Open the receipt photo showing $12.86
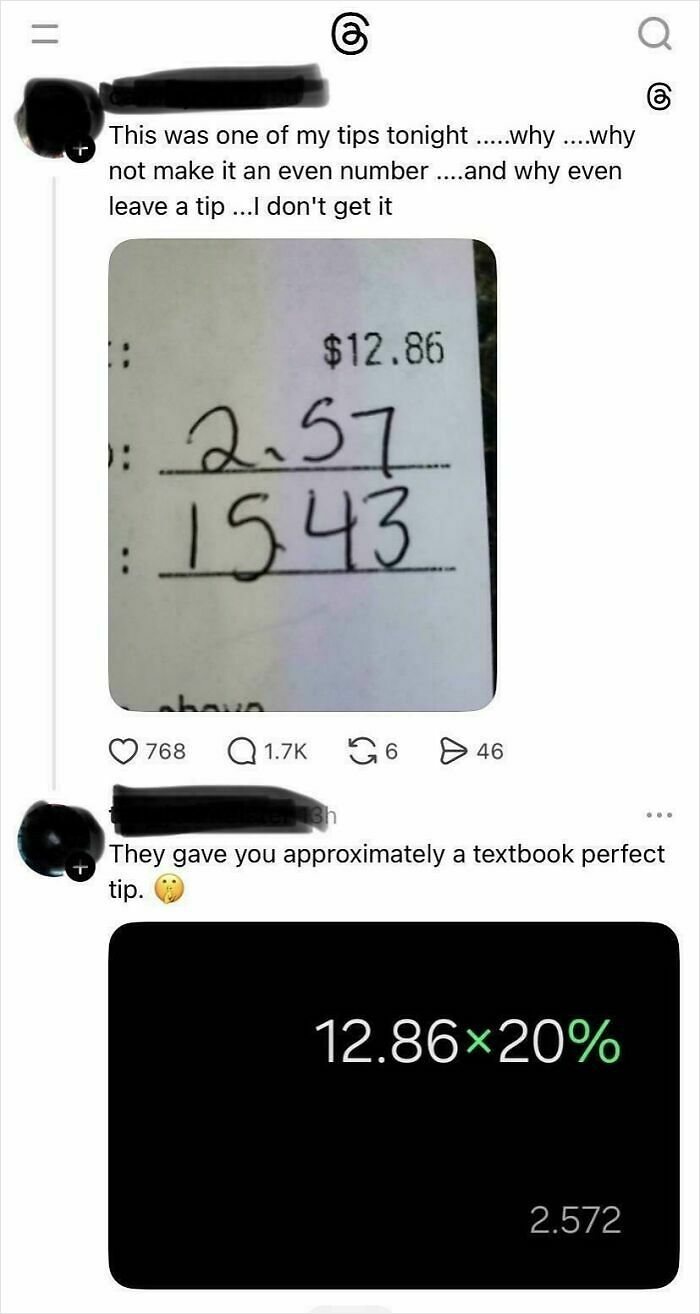Image resolution: width=700 pixels, height=1314 pixels. pyautogui.click(x=302, y=475)
